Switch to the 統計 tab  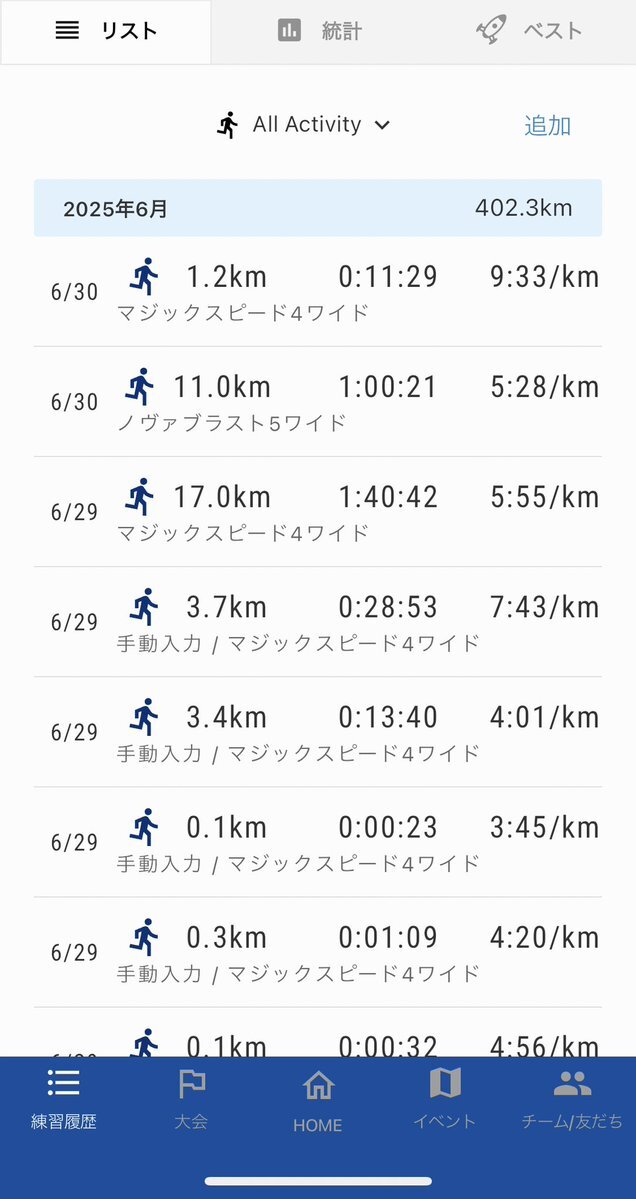point(318,31)
